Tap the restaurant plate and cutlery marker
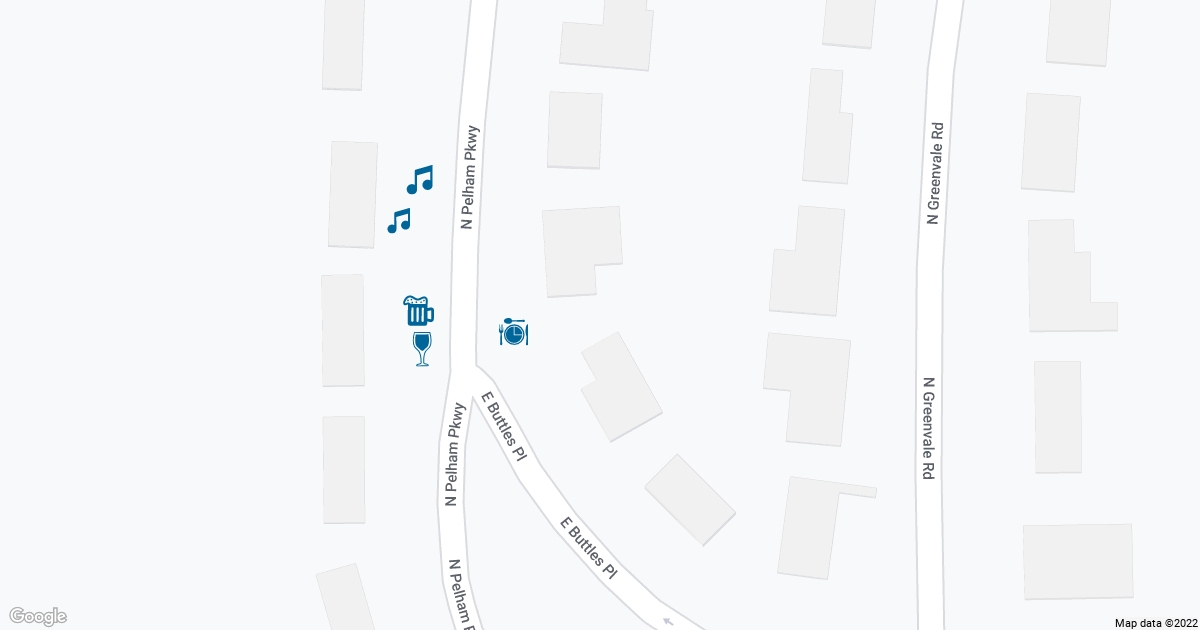Image resolution: width=1200 pixels, height=630 pixels. tap(513, 332)
